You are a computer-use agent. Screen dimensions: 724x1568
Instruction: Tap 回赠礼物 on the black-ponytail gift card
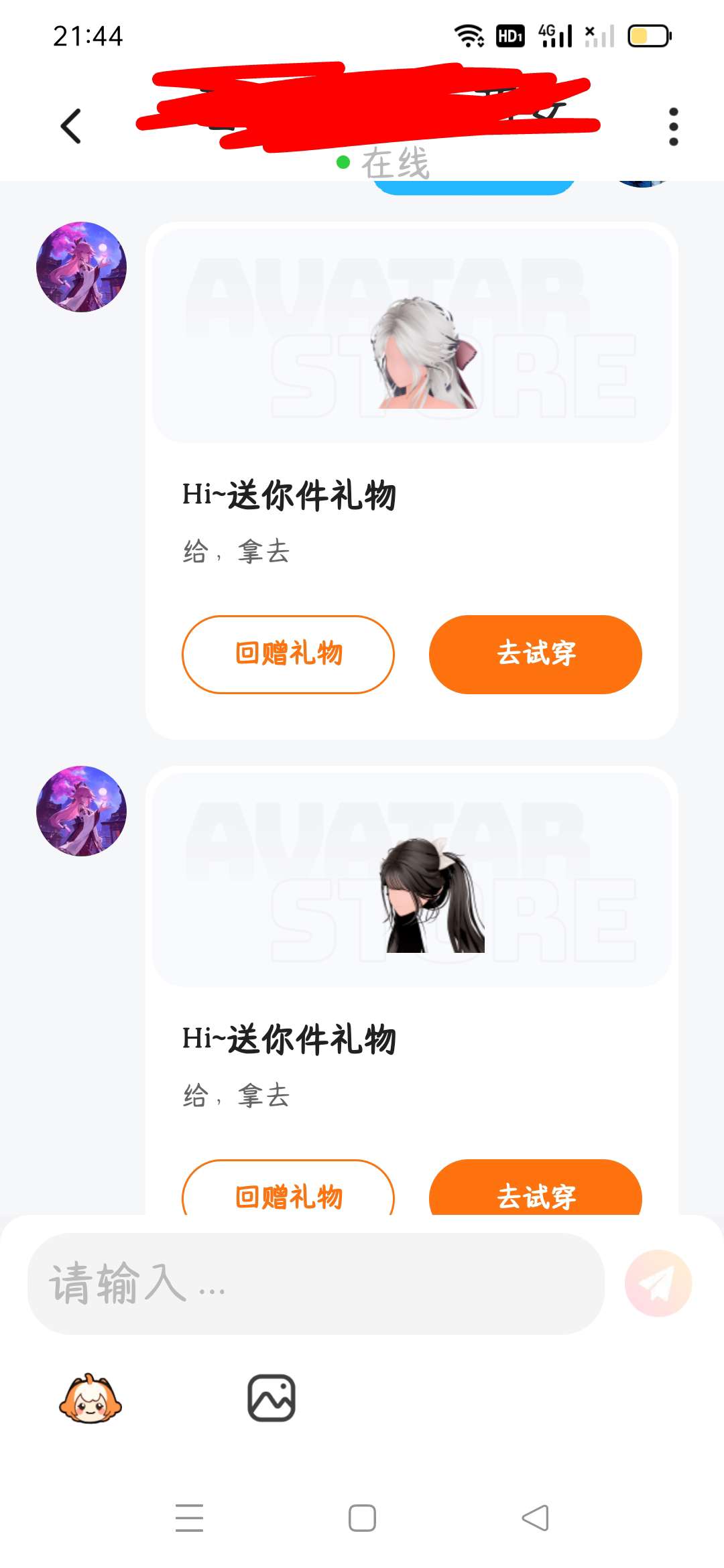pos(288,1193)
